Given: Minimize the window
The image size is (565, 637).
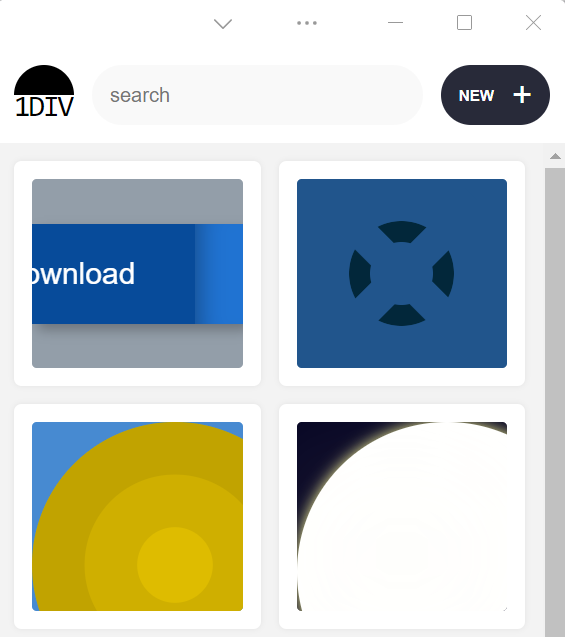Looking at the screenshot, I should pyautogui.click(x=395, y=23).
